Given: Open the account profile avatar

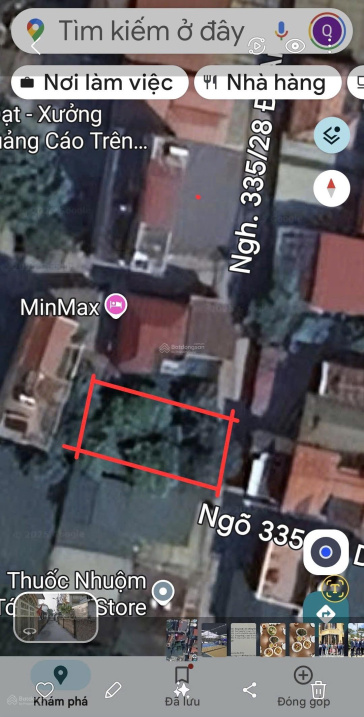Looking at the screenshot, I should pyautogui.click(x=327, y=32).
